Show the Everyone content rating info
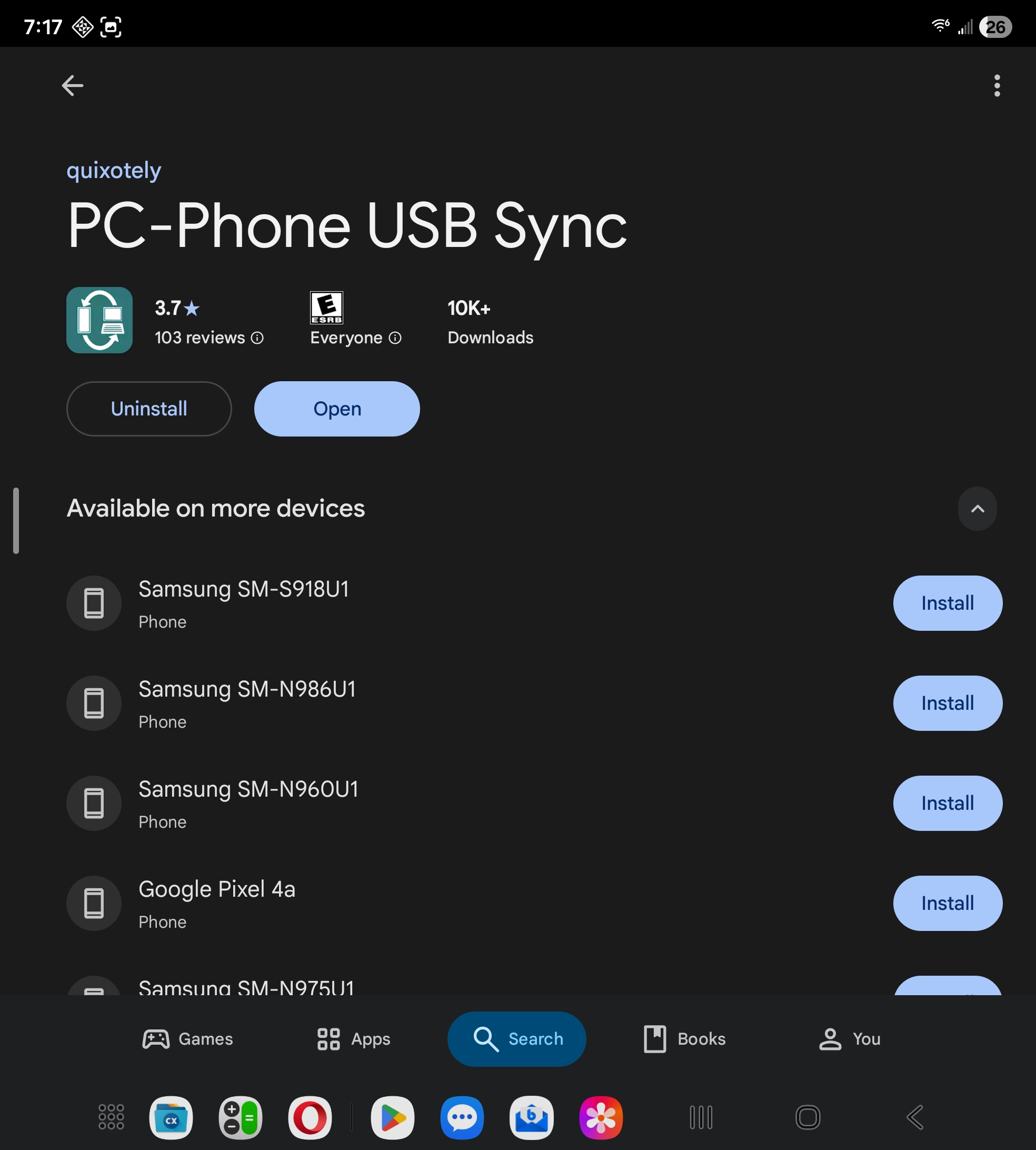1036x1150 pixels. tap(356, 338)
